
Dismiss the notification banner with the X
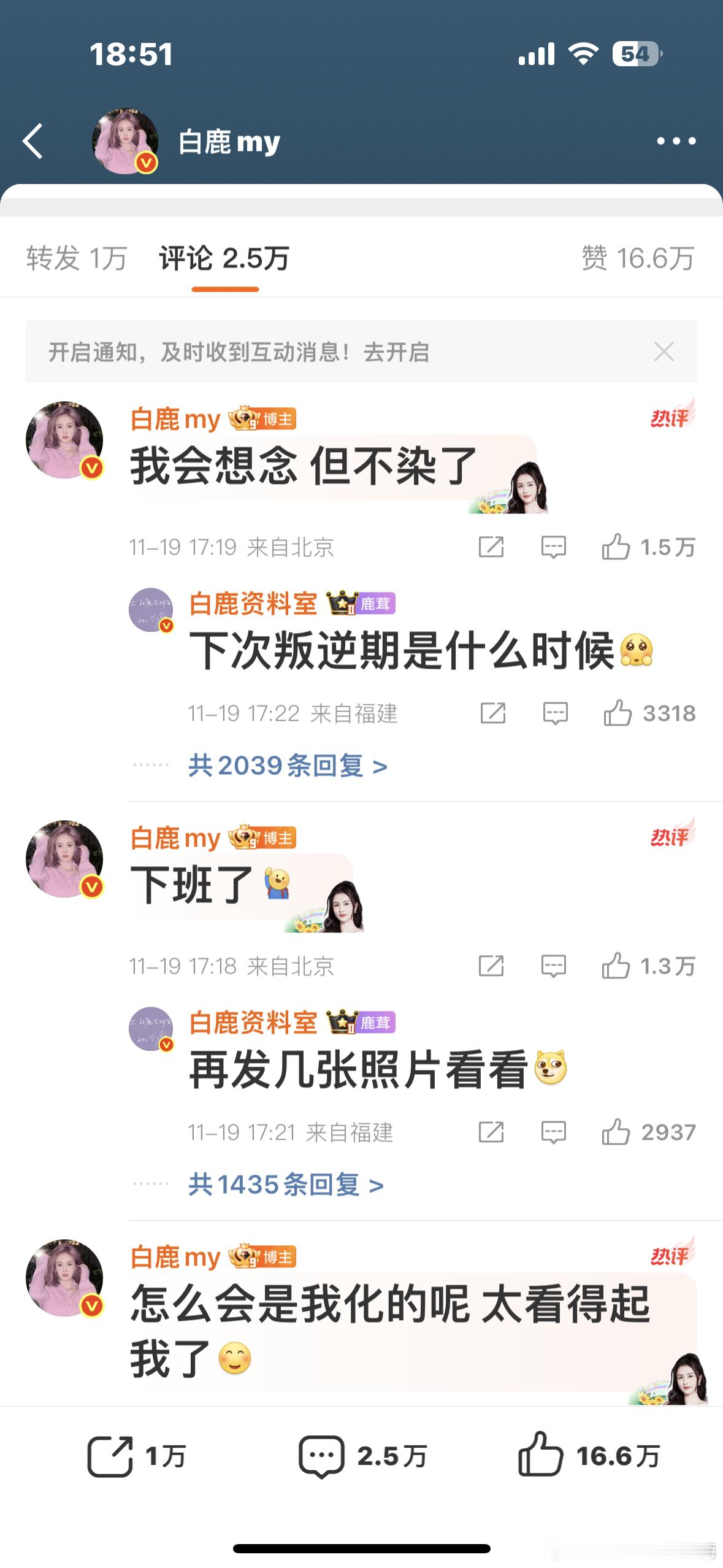(664, 351)
